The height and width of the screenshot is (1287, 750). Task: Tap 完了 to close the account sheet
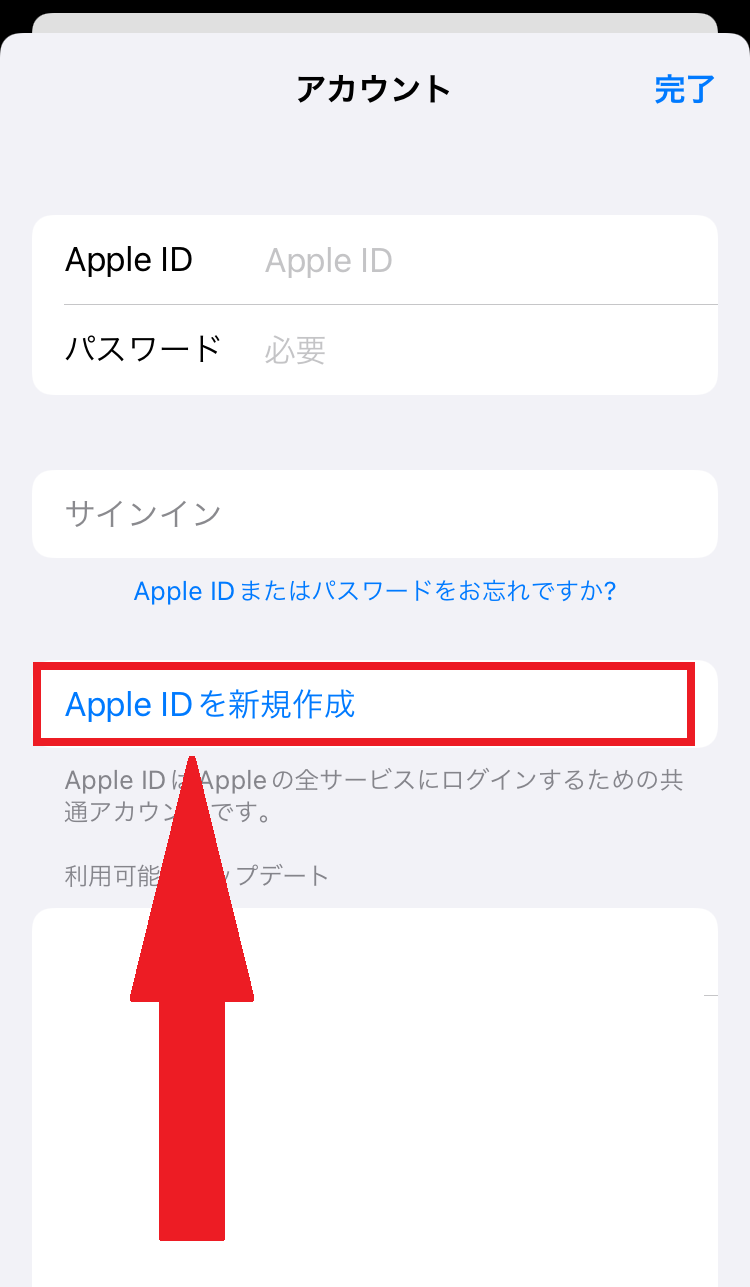coord(684,89)
